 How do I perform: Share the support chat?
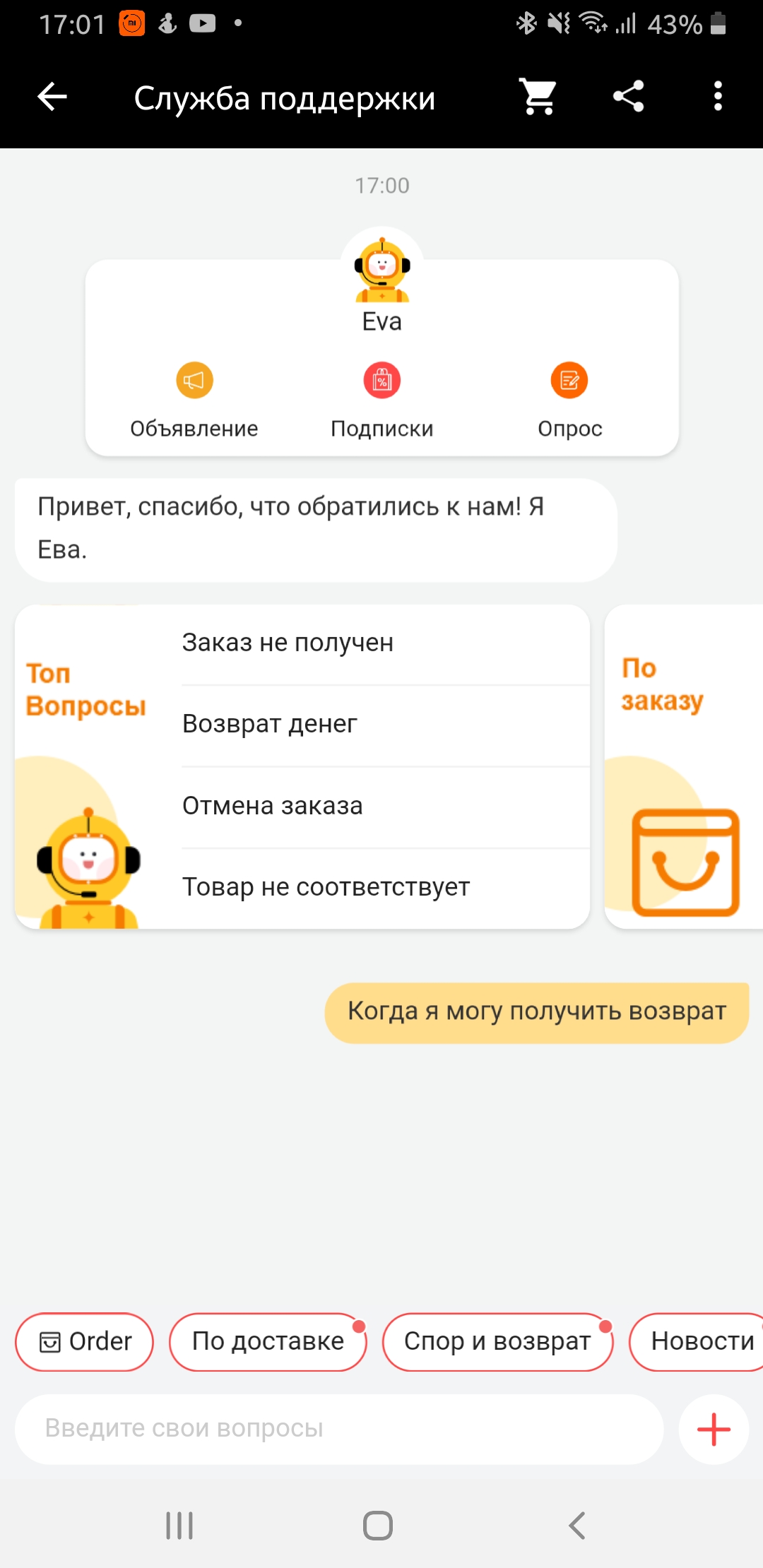[x=628, y=97]
